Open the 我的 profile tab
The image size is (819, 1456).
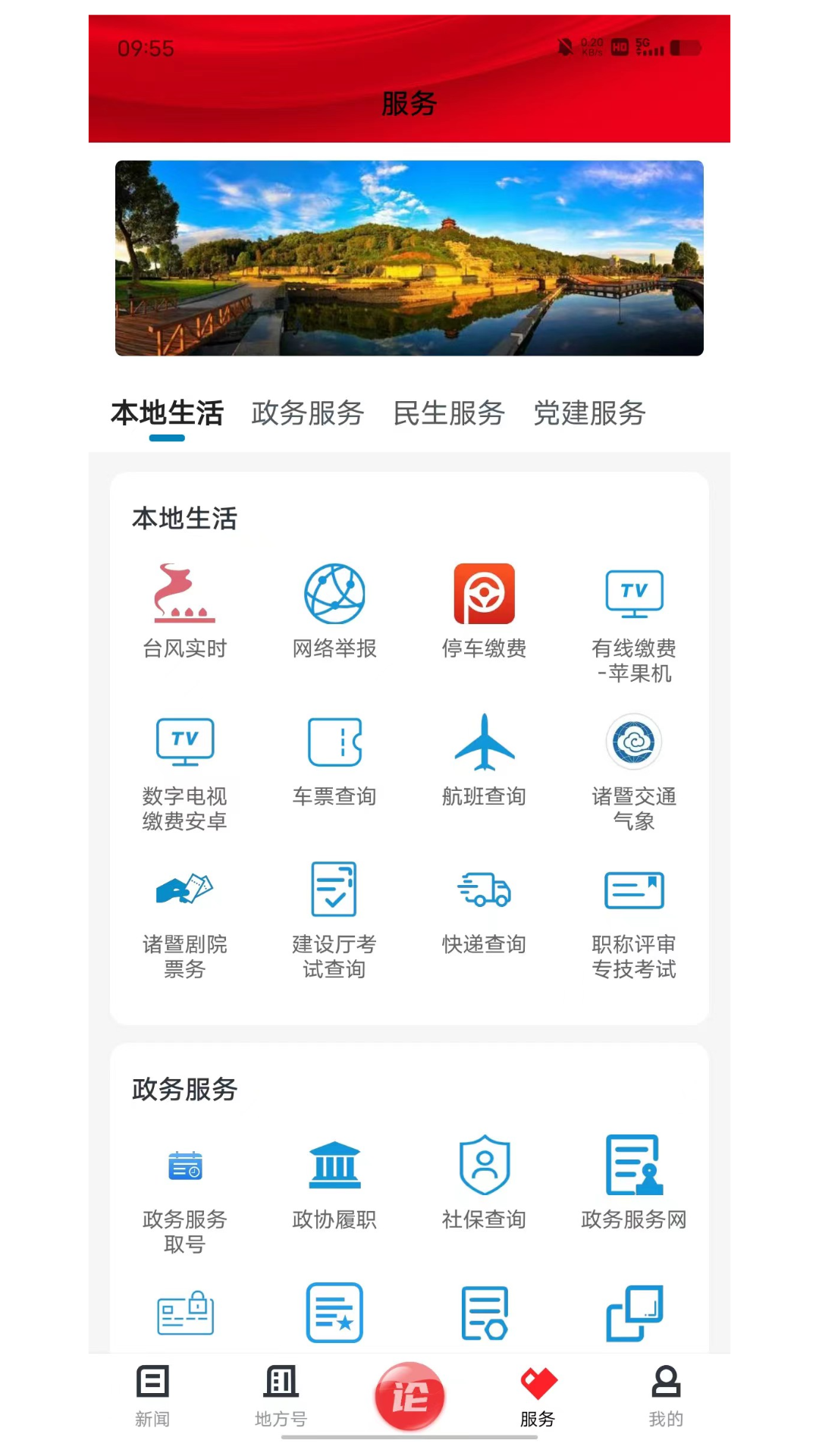click(666, 1397)
